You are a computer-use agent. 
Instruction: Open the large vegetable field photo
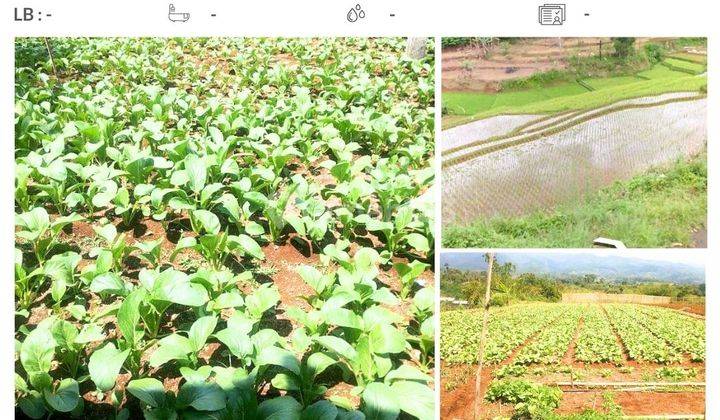(x=225, y=228)
